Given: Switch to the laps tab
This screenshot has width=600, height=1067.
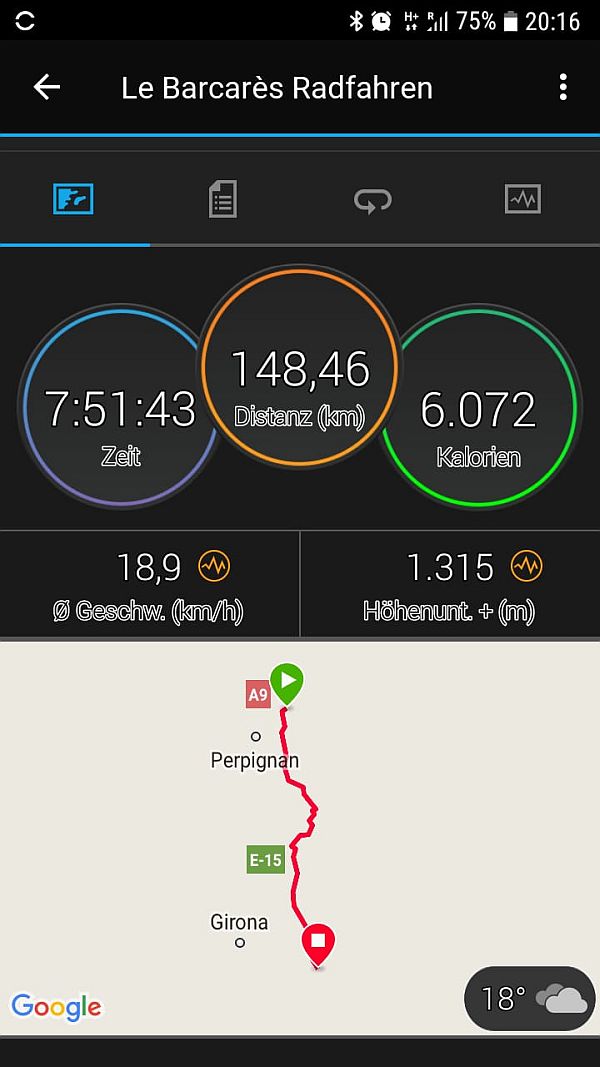Looking at the screenshot, I should 373,200.
